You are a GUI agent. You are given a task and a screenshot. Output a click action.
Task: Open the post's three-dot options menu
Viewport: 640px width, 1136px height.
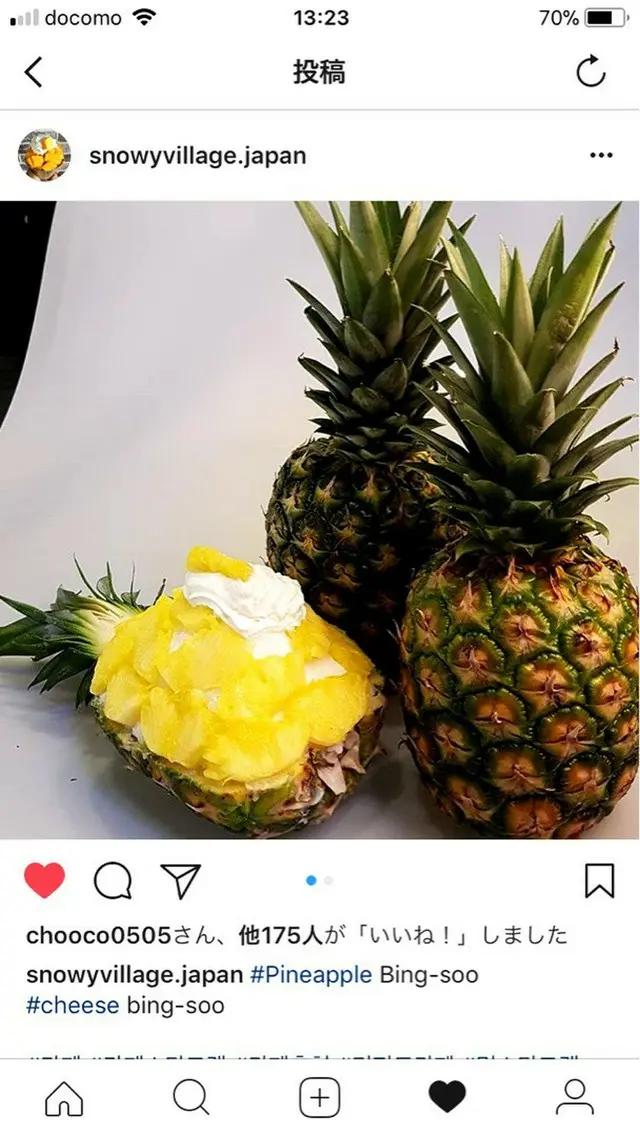click(601, 156)
